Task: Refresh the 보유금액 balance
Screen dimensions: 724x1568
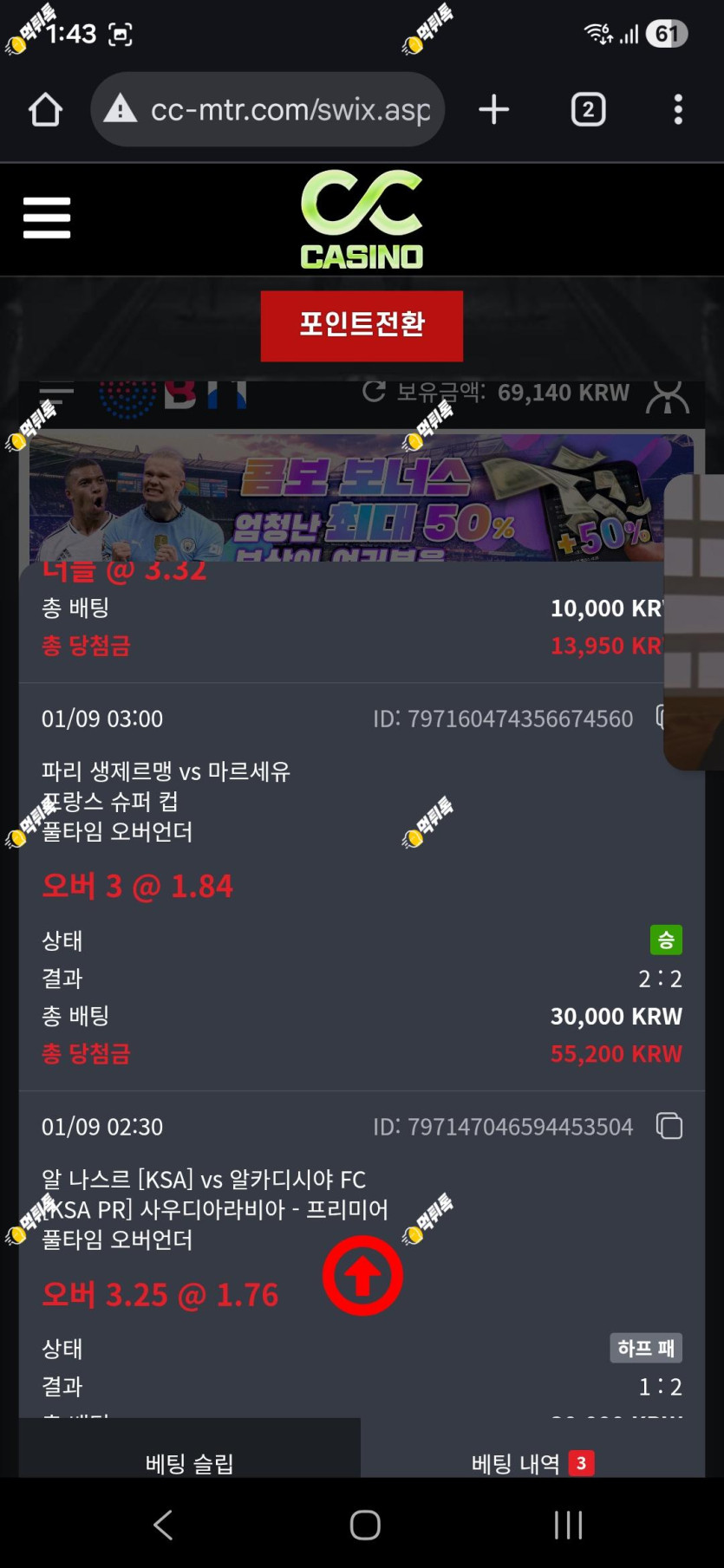Action: pyautogui.click(x=374, y=392)
